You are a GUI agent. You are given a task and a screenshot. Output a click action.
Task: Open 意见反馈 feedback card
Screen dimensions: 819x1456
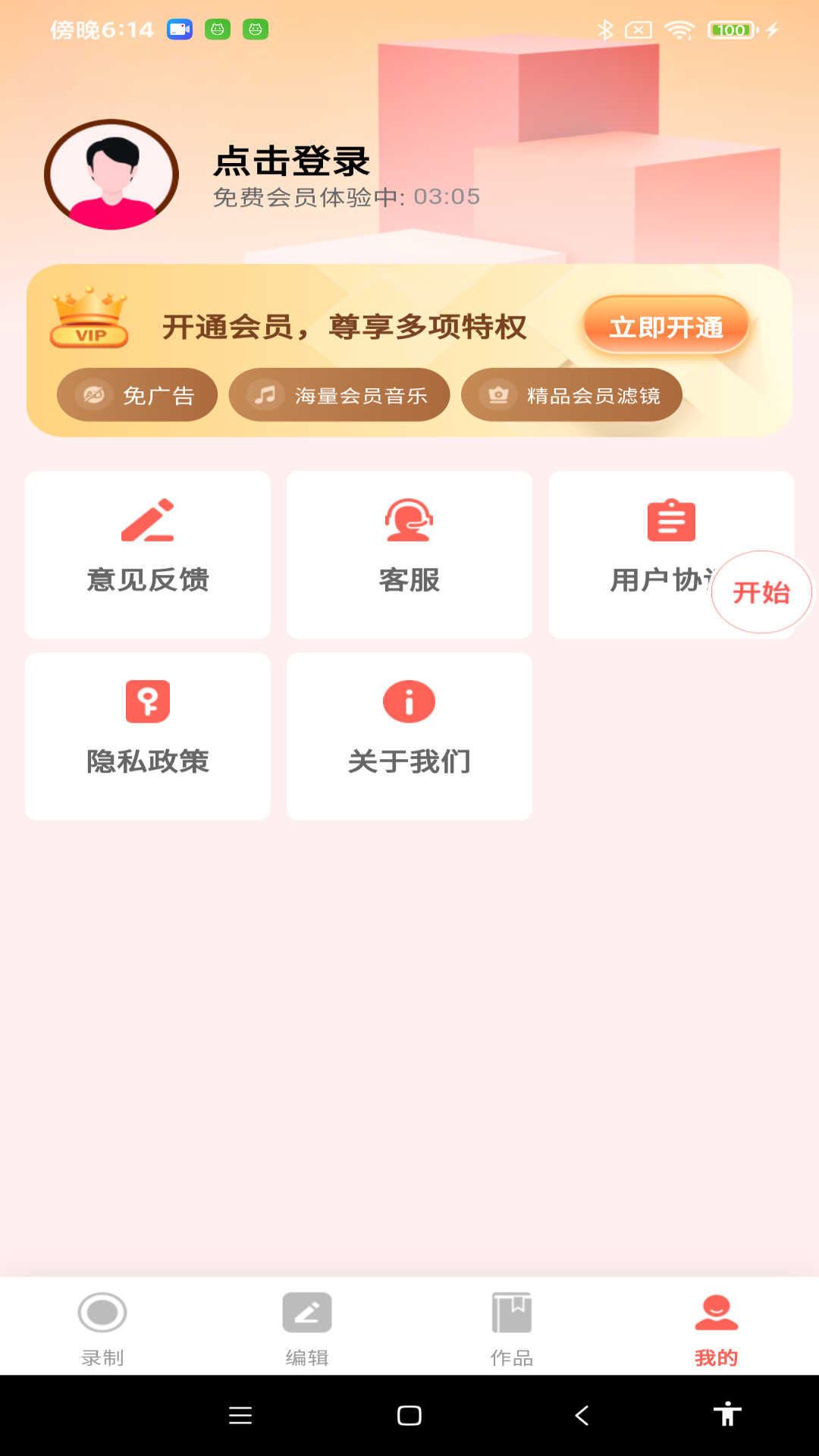148,554
